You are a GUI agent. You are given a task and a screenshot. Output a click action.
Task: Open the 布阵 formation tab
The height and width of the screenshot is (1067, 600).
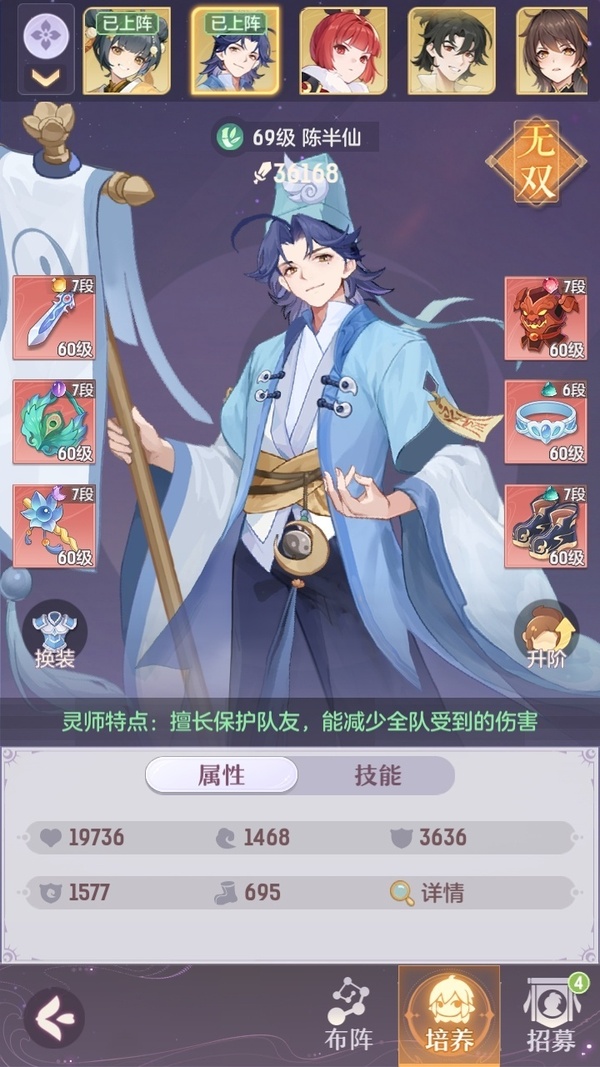click(x=349, y=1018)
